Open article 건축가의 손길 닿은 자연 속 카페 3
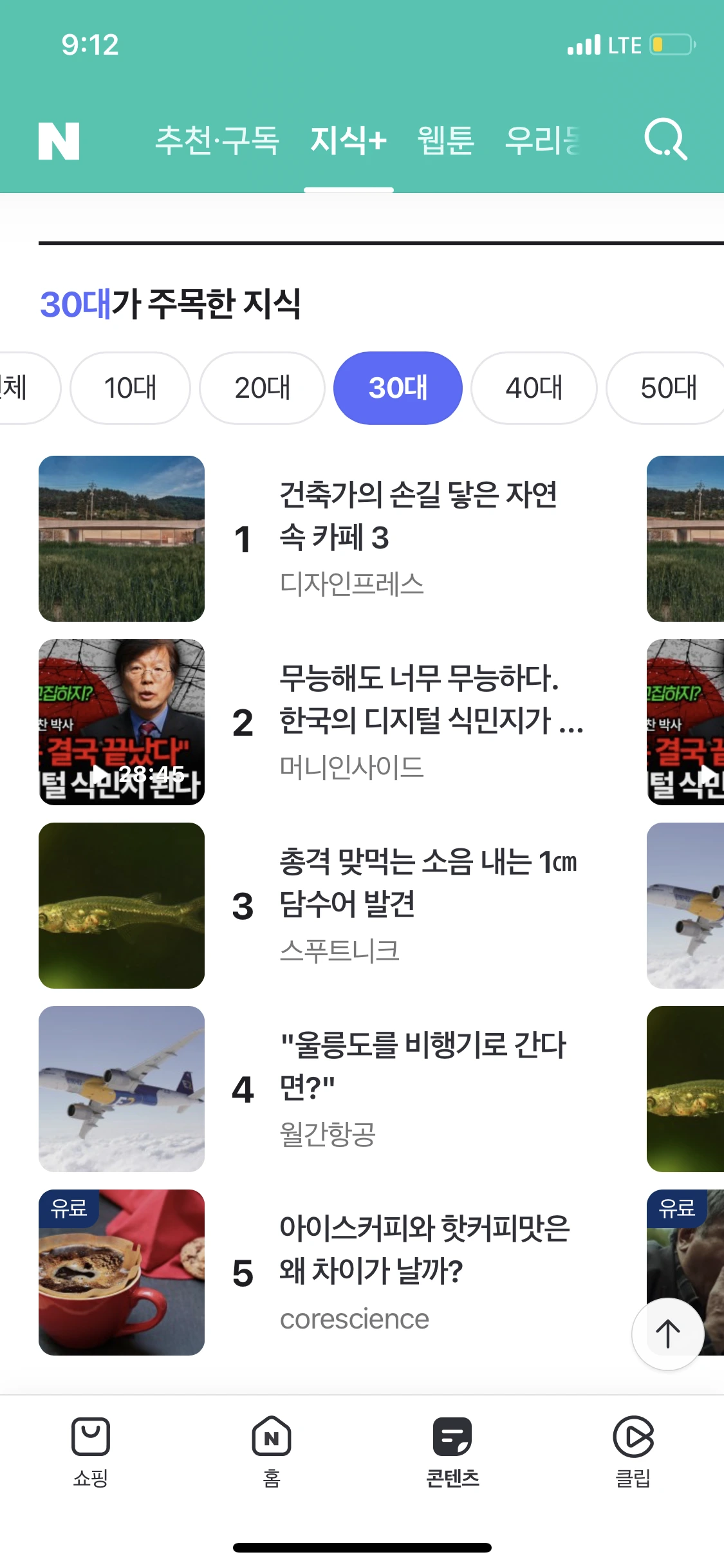 point(417,516)
